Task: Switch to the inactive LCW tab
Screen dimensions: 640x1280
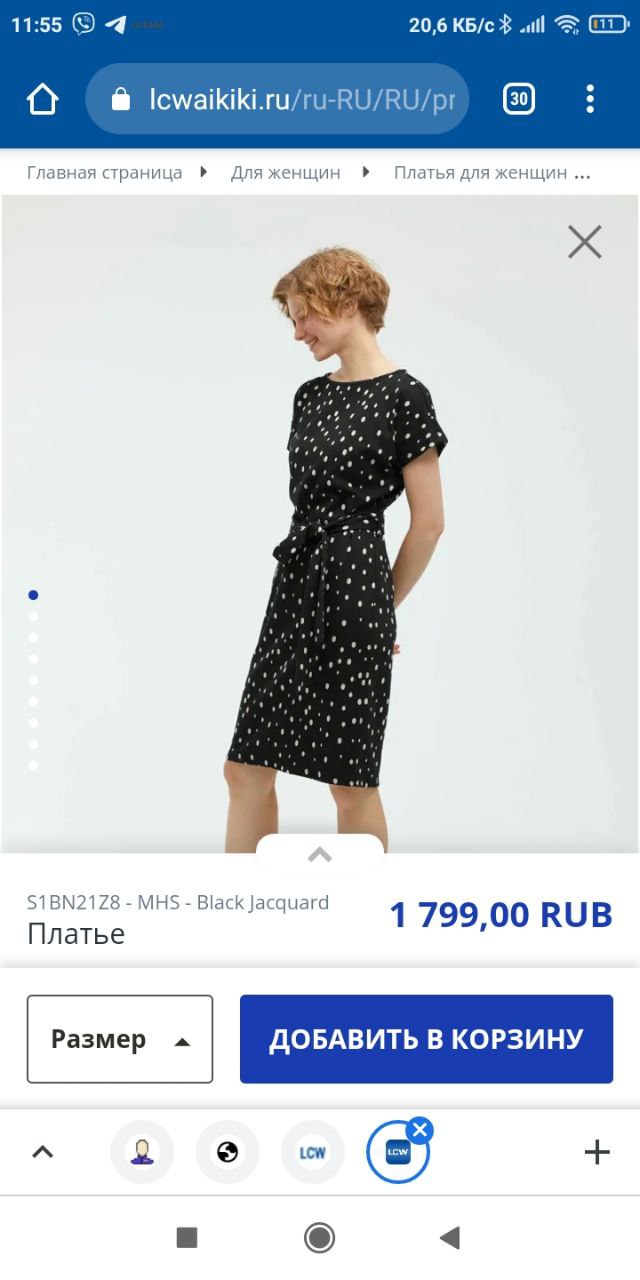Action: [x=313, y=1152]
